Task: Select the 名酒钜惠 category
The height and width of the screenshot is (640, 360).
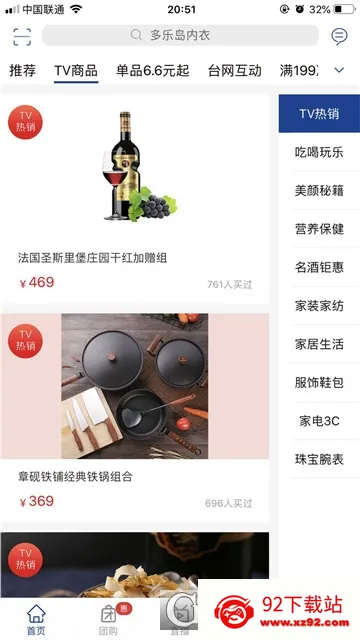Action: tap(319, 267)
